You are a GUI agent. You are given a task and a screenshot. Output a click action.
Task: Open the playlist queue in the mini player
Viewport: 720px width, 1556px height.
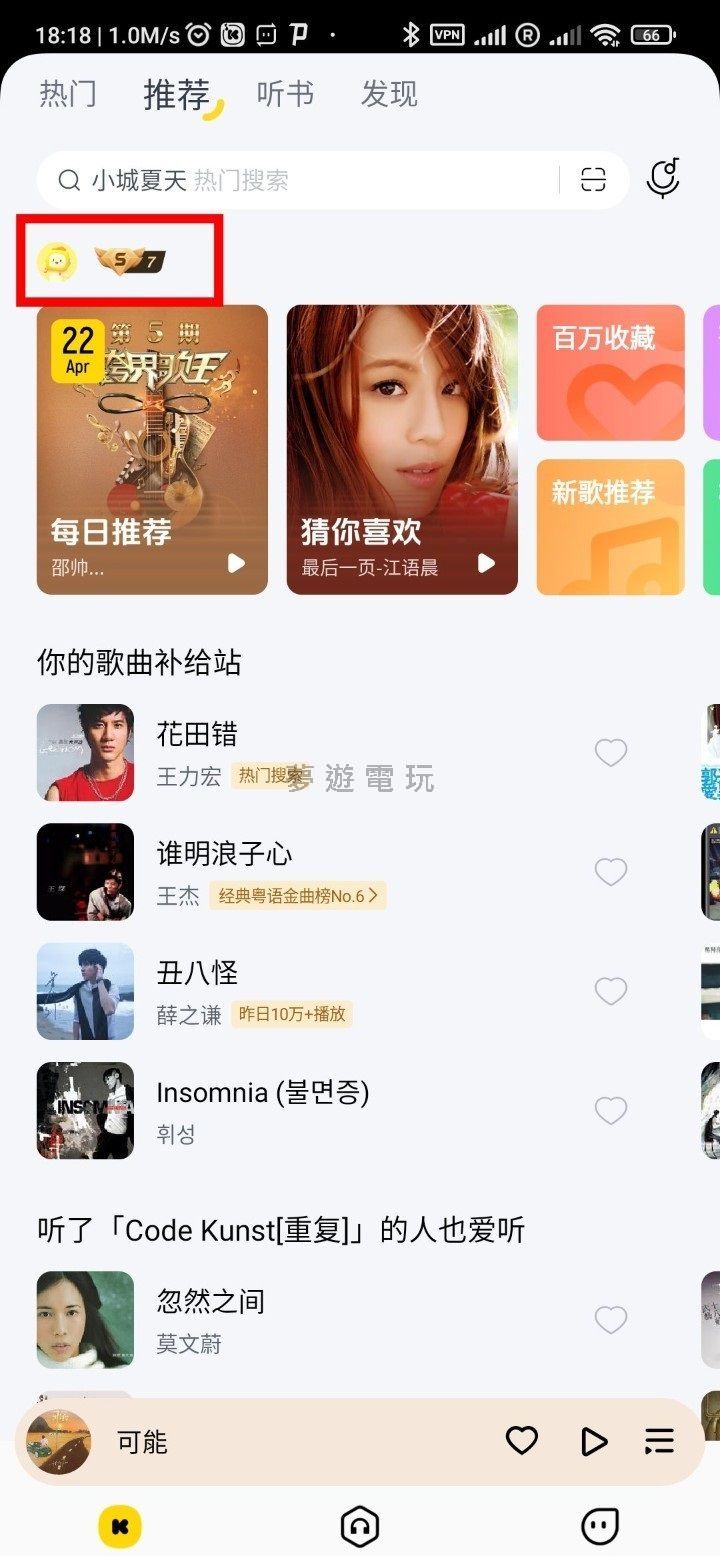tap(659, 1441)
